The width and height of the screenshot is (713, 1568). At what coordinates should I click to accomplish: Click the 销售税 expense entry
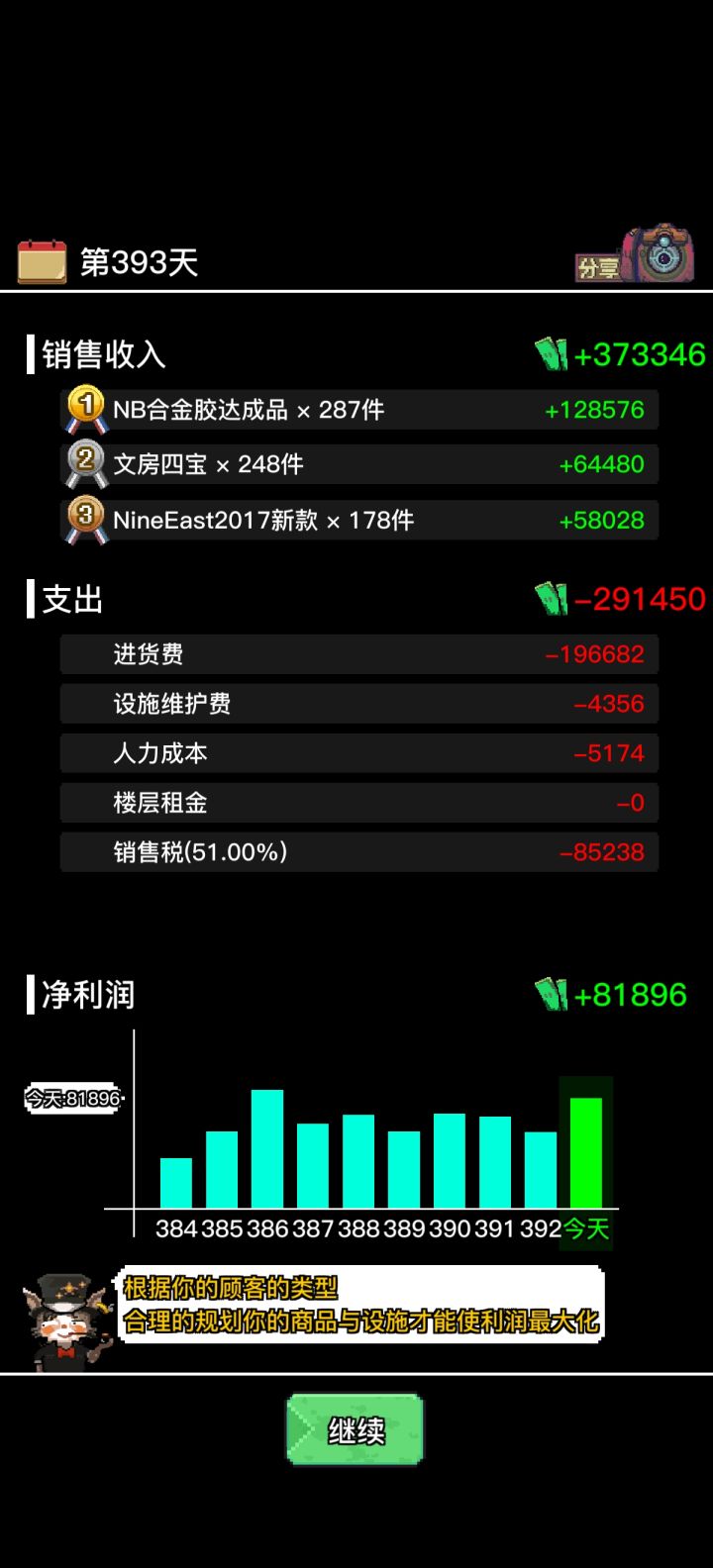pyautogui.click(x=356, y=851)
